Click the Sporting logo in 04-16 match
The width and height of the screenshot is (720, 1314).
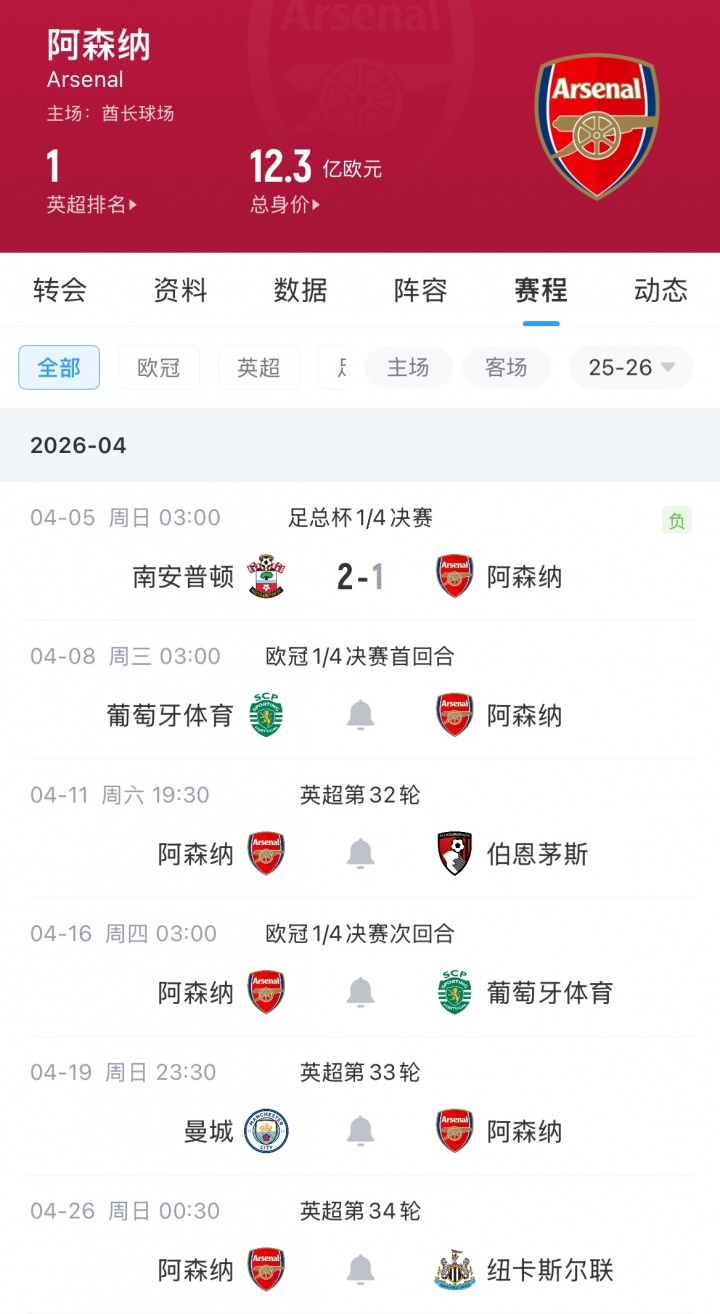pyautogui.click(x=454, y=993)
